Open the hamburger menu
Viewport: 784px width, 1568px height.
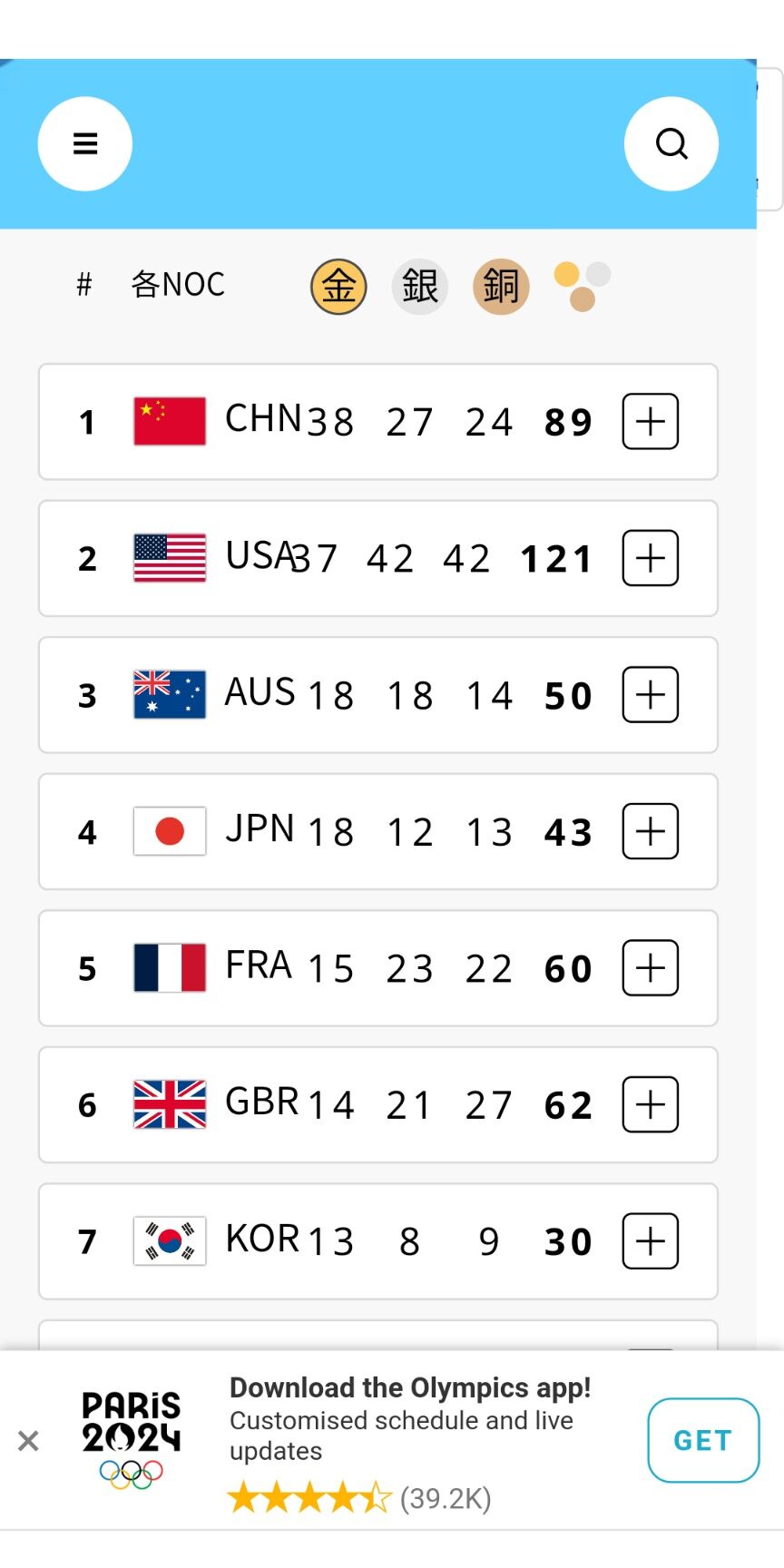coord(85,143)
